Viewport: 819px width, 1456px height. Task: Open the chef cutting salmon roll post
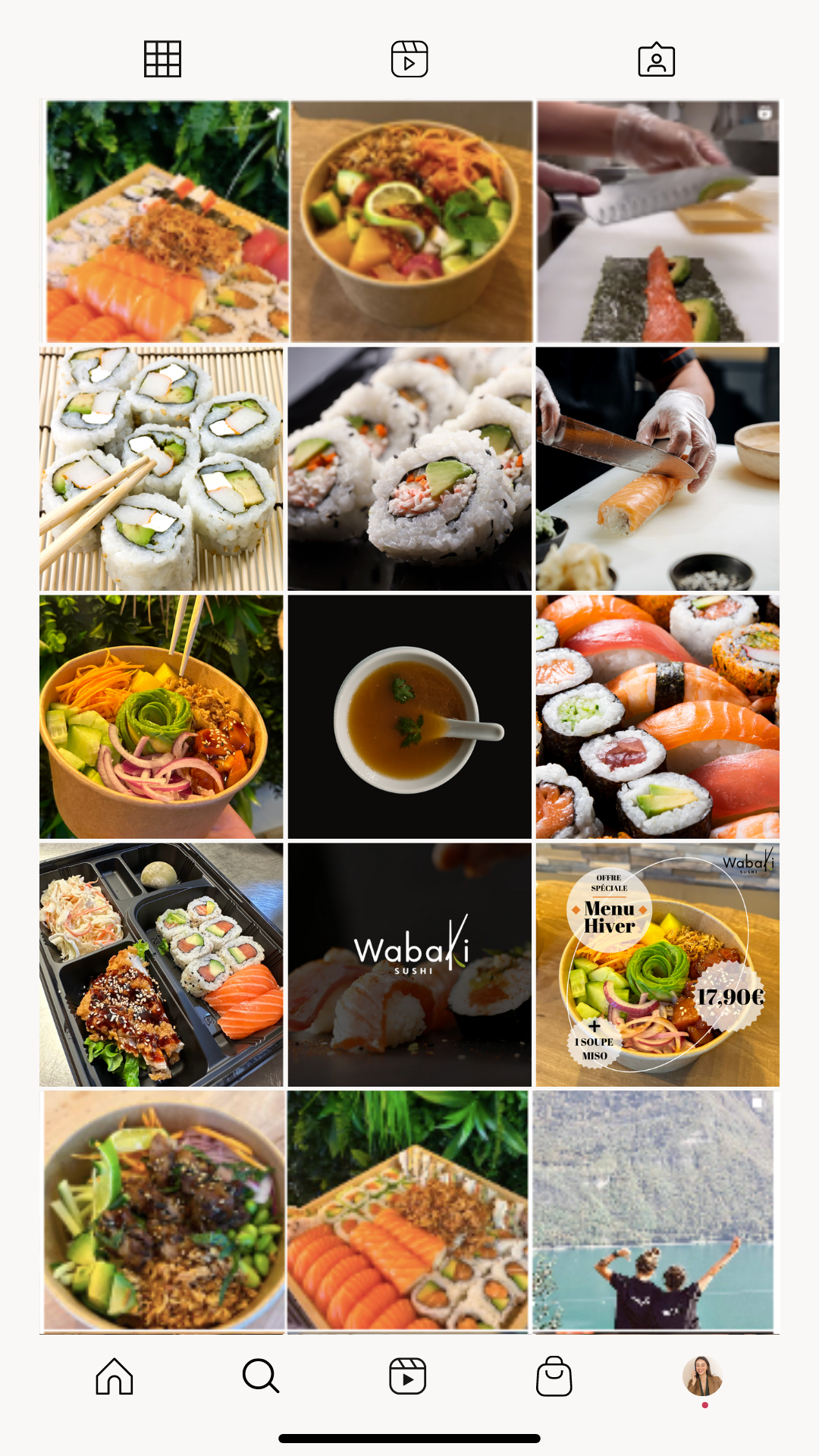coord(657,469)
